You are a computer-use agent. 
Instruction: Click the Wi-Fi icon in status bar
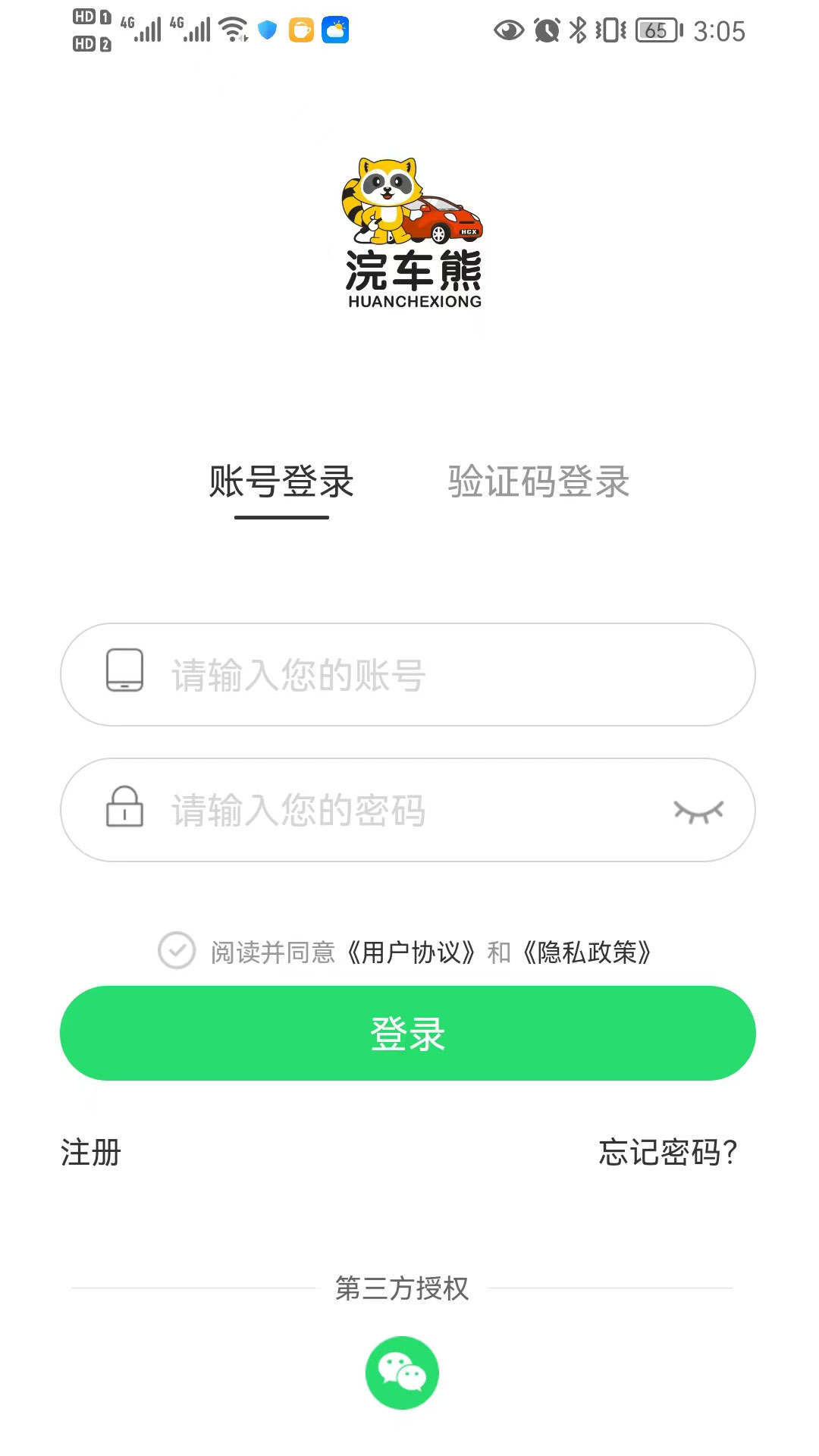click(x=232, y=29)
